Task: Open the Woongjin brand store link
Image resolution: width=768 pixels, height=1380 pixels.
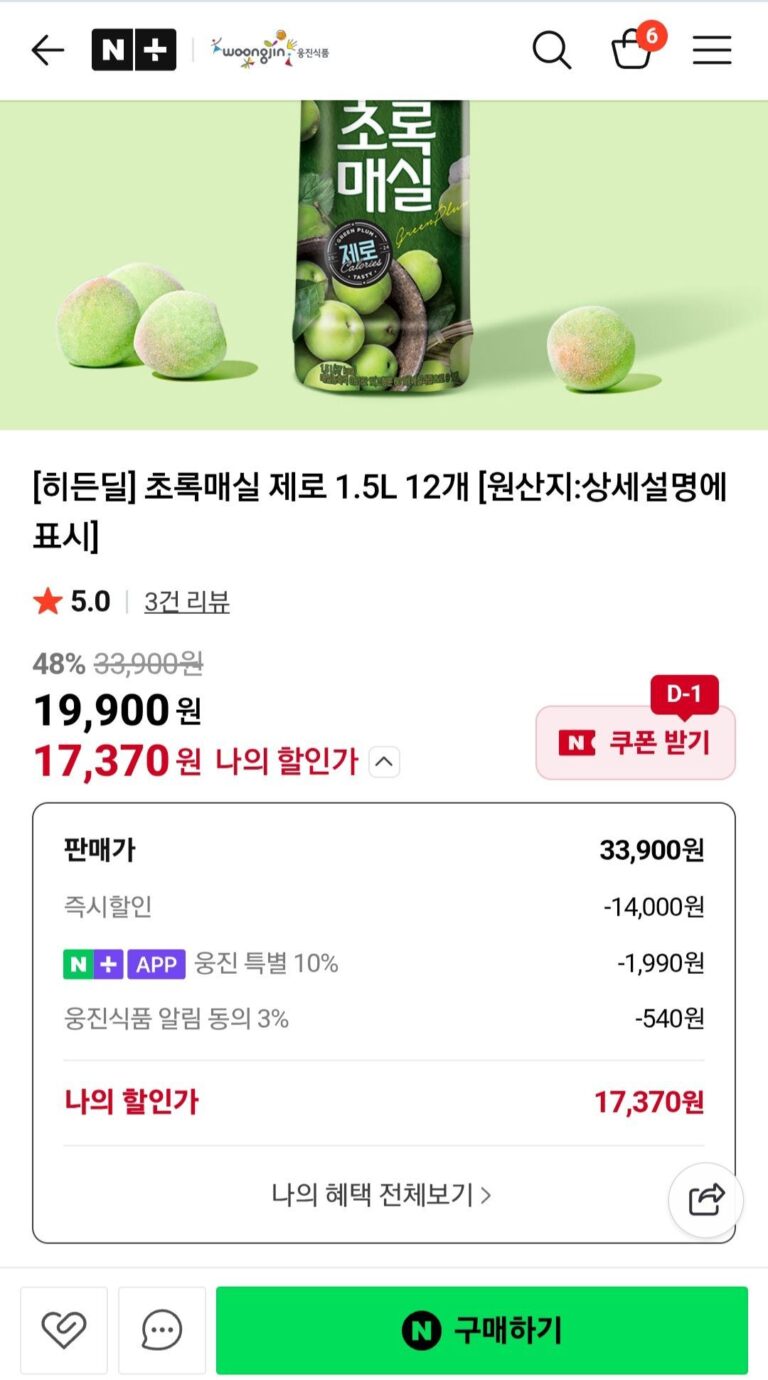Action: (x=269, y=49)
